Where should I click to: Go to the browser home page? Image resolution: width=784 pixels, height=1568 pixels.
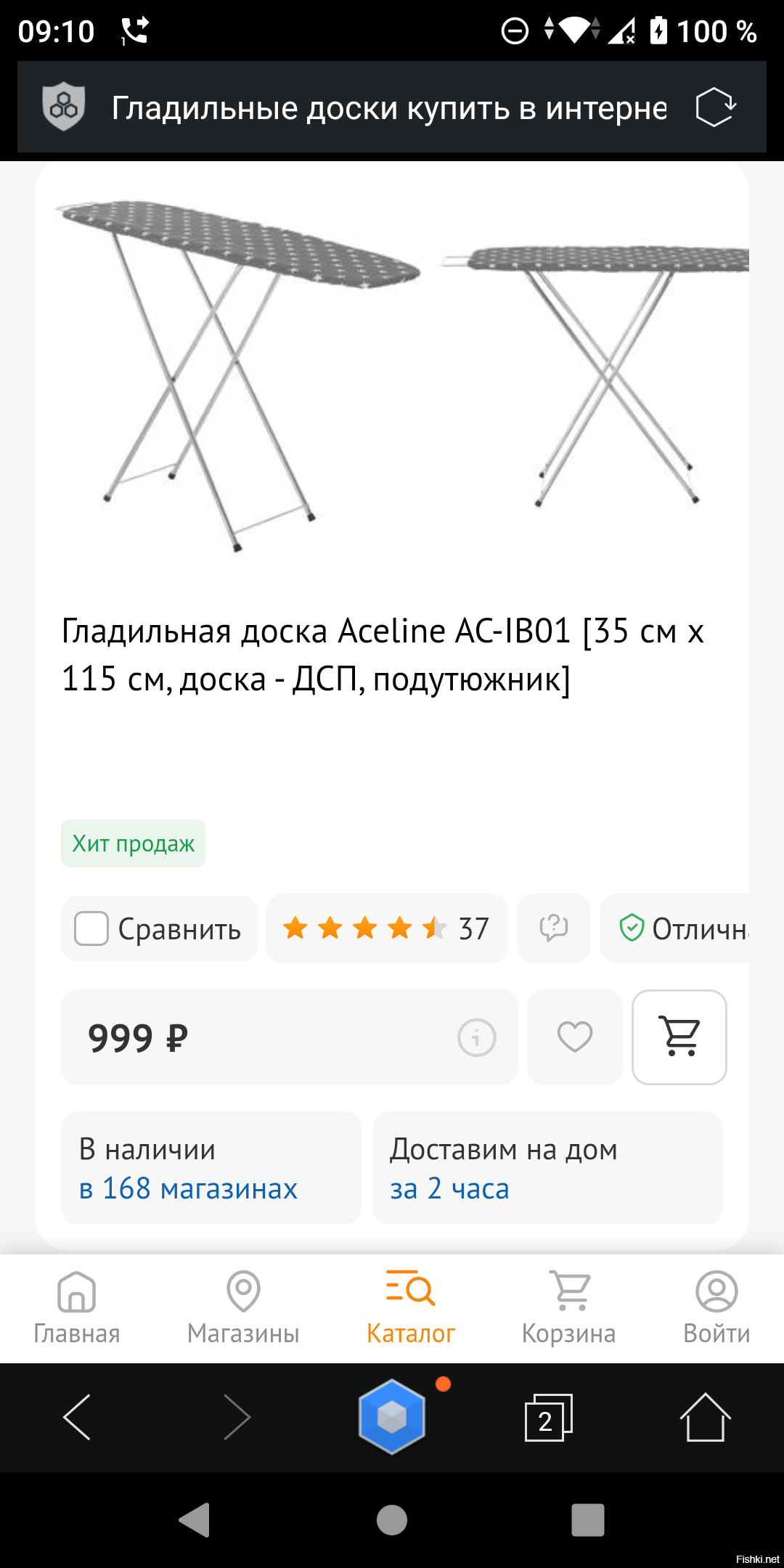706,1418
